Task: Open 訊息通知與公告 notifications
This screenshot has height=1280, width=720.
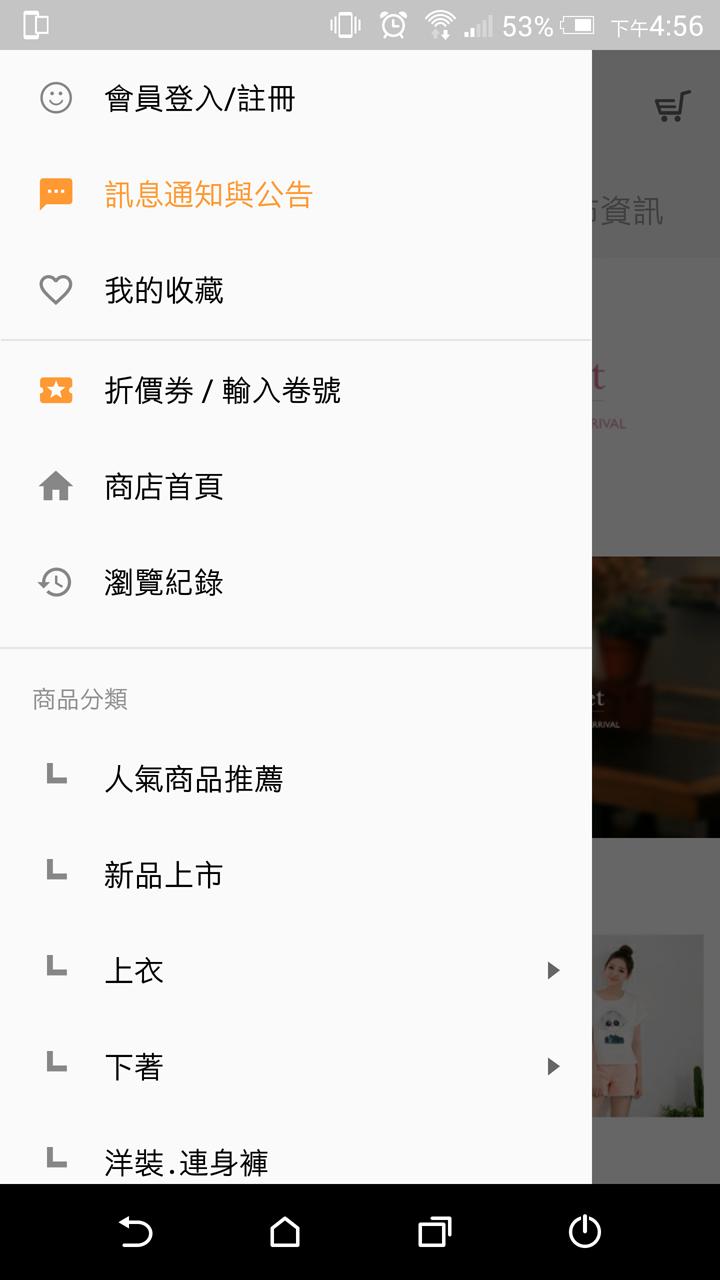Action: [x=208, y=194]
